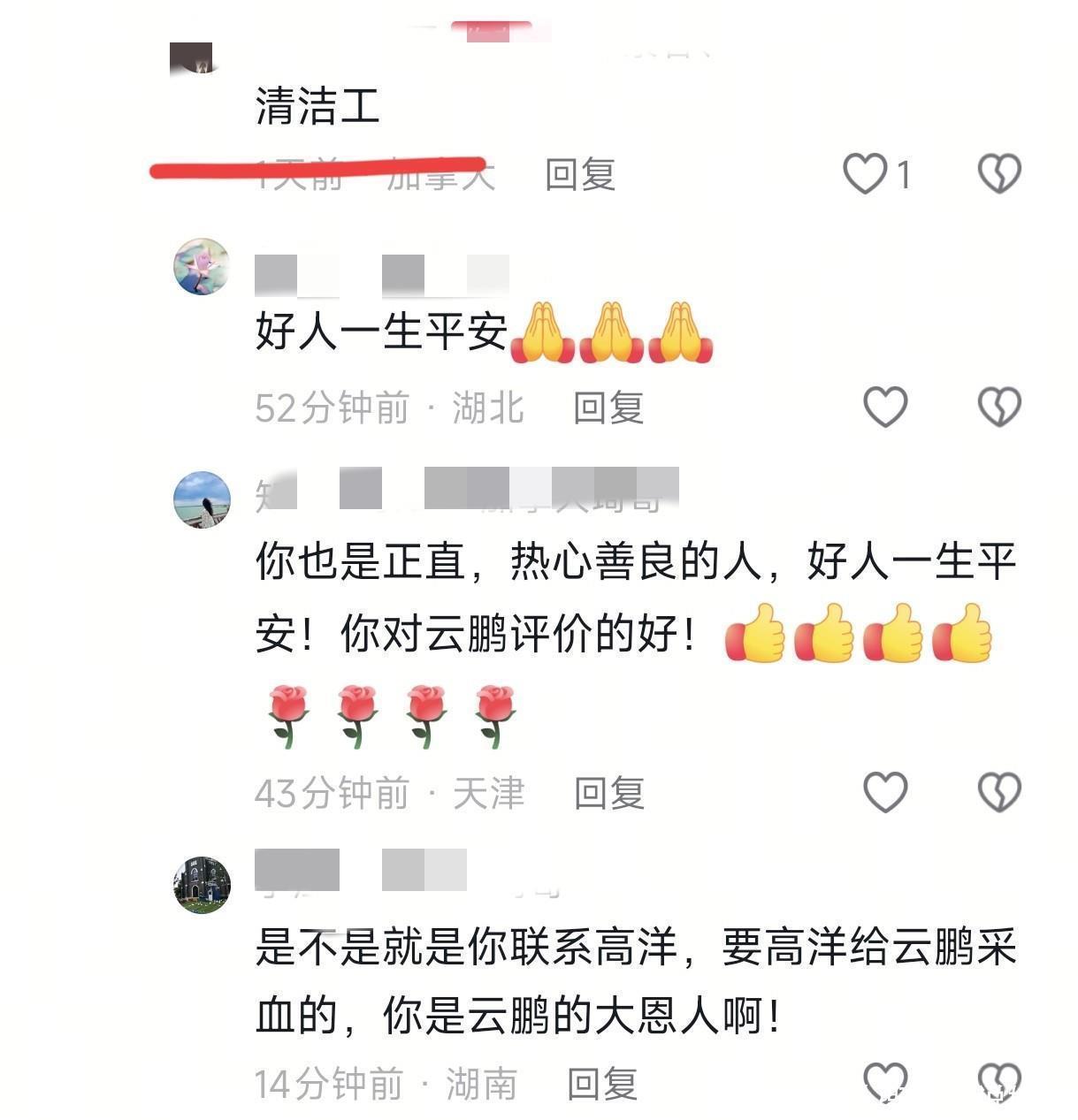Reply to the 湖南 comment
The height and width of the screenshot is (1120, 1078).
[602, 1084]
